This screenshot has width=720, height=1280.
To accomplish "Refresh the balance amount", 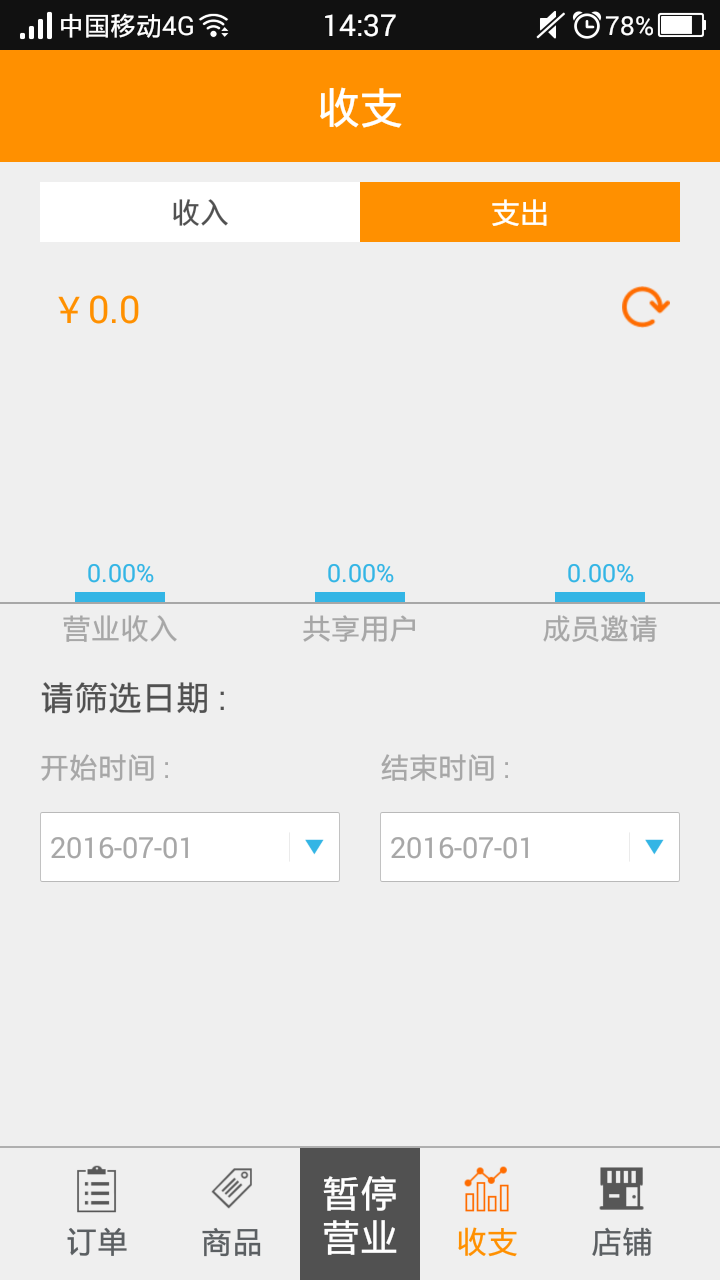I will pos(645,307).
